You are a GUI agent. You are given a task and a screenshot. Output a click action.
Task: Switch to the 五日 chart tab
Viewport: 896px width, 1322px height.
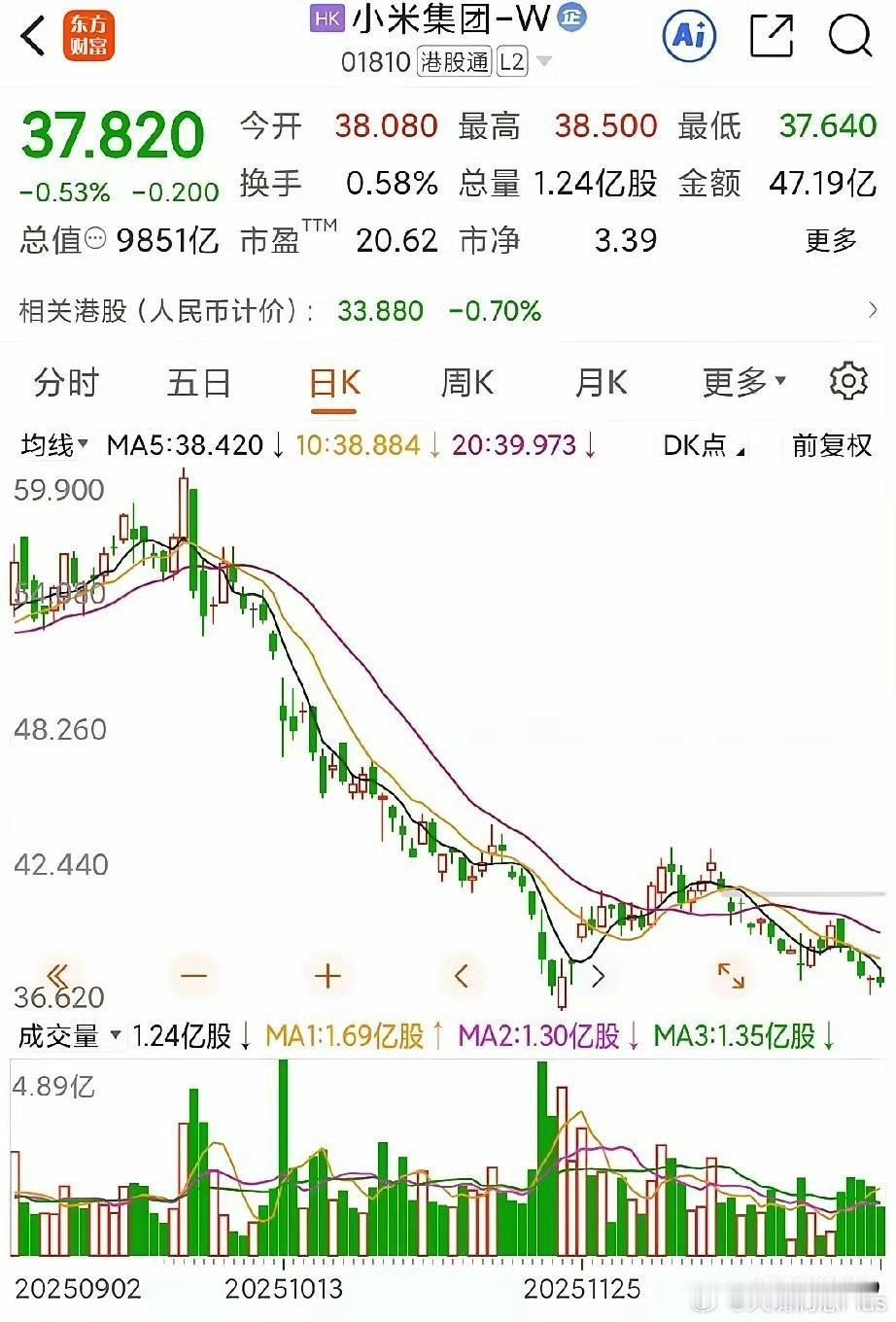(198, 383)
